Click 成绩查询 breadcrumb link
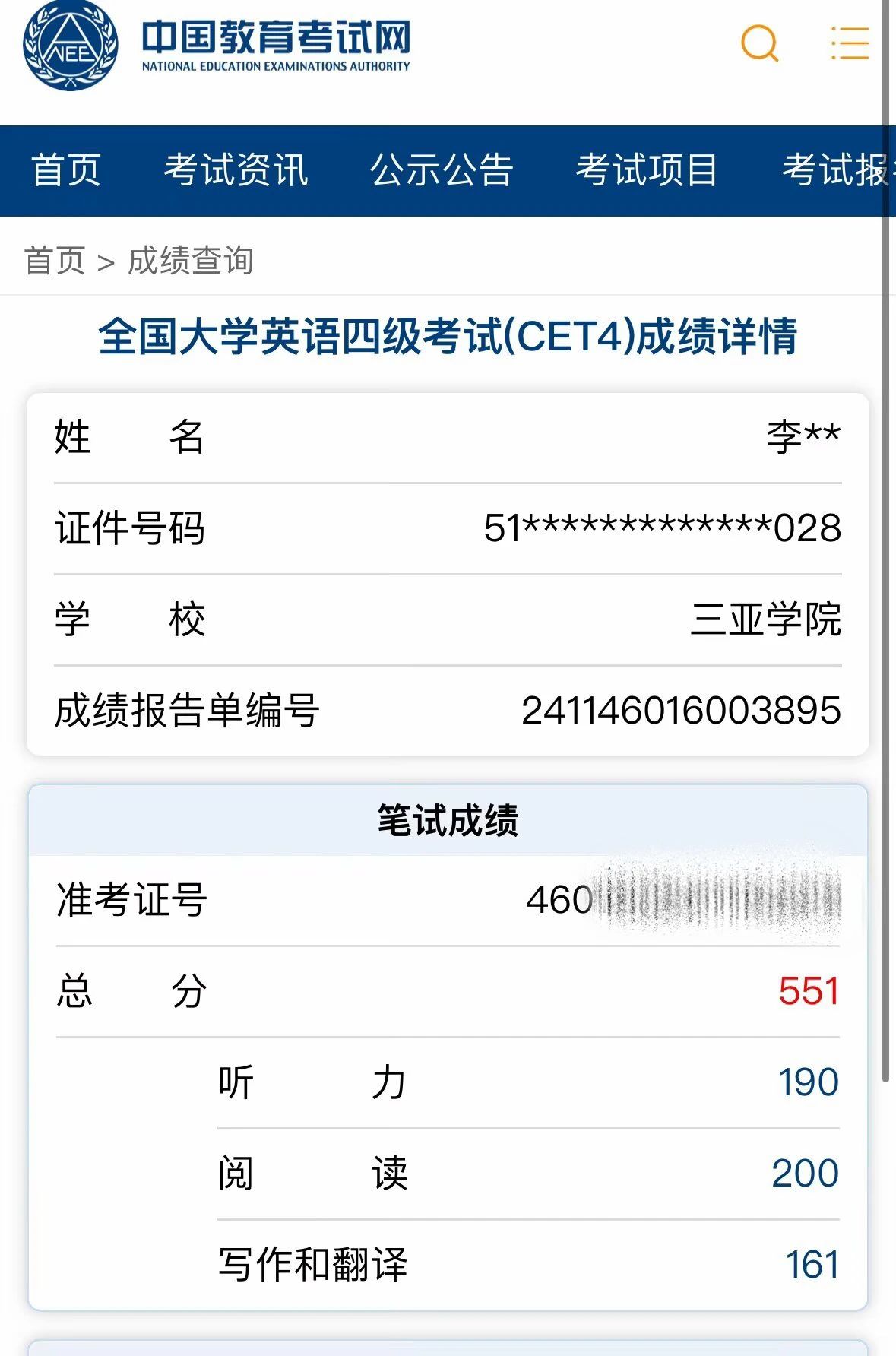 click(x=192, y=261)
